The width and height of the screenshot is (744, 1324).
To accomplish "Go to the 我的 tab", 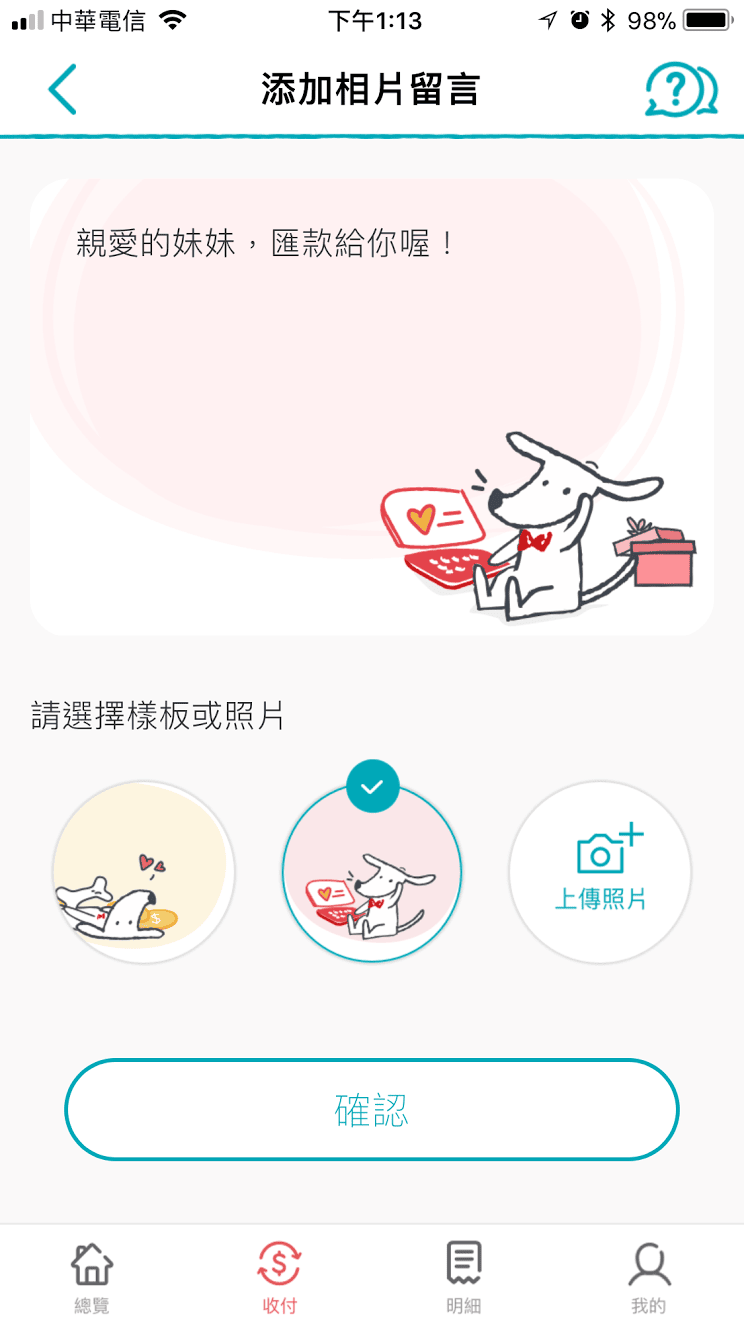I will coord(648,1277).
